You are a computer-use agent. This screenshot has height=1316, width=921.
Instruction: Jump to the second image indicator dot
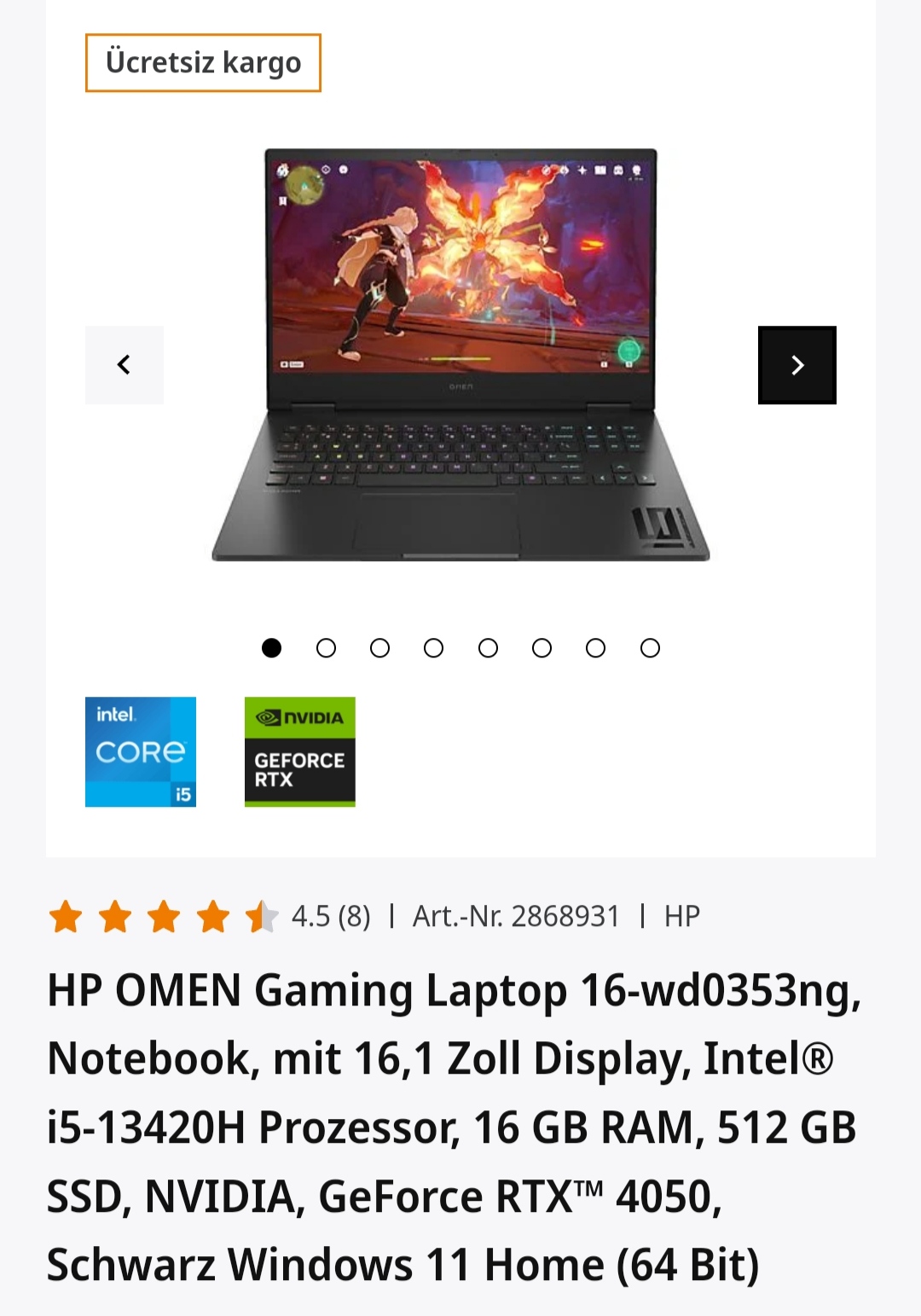(x=326, y=648)
